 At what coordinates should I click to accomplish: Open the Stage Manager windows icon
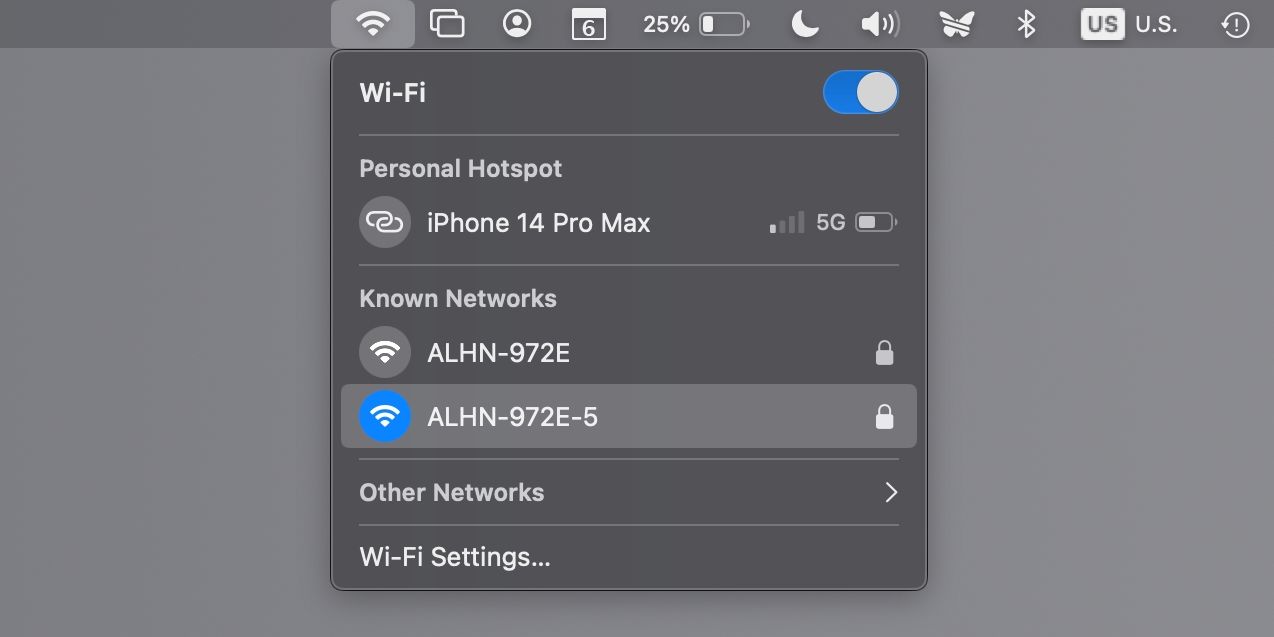447,24
